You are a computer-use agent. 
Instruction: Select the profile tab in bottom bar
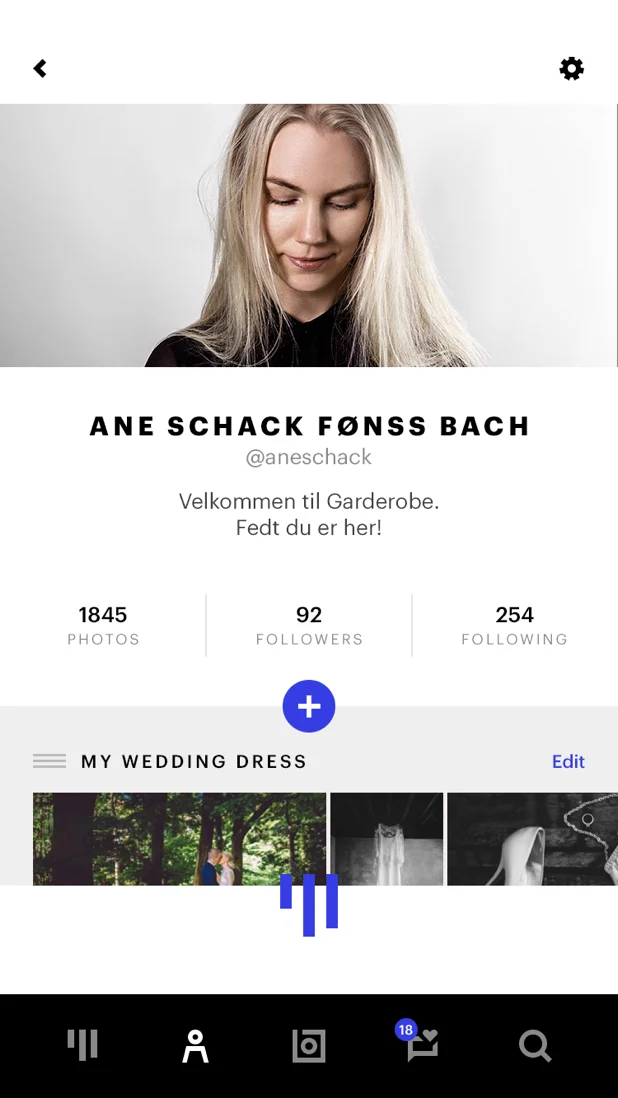[195, 1046]
